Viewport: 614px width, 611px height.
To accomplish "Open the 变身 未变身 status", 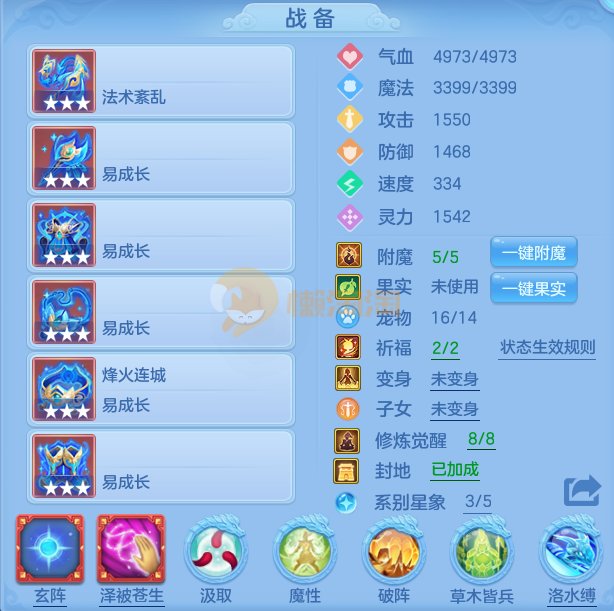I will [454, 379].
